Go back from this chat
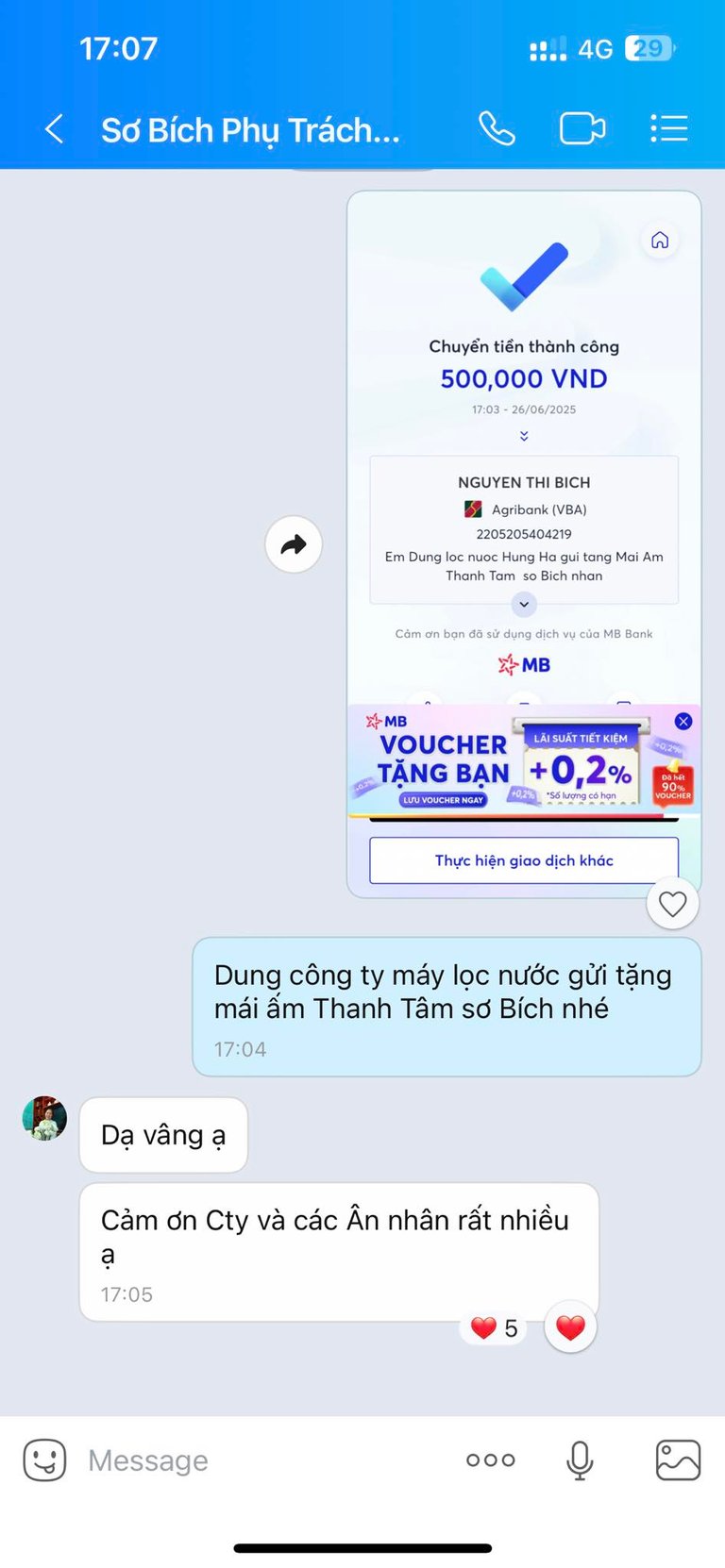This screenshot has width=725, height=1568. (x=55, y=129)
